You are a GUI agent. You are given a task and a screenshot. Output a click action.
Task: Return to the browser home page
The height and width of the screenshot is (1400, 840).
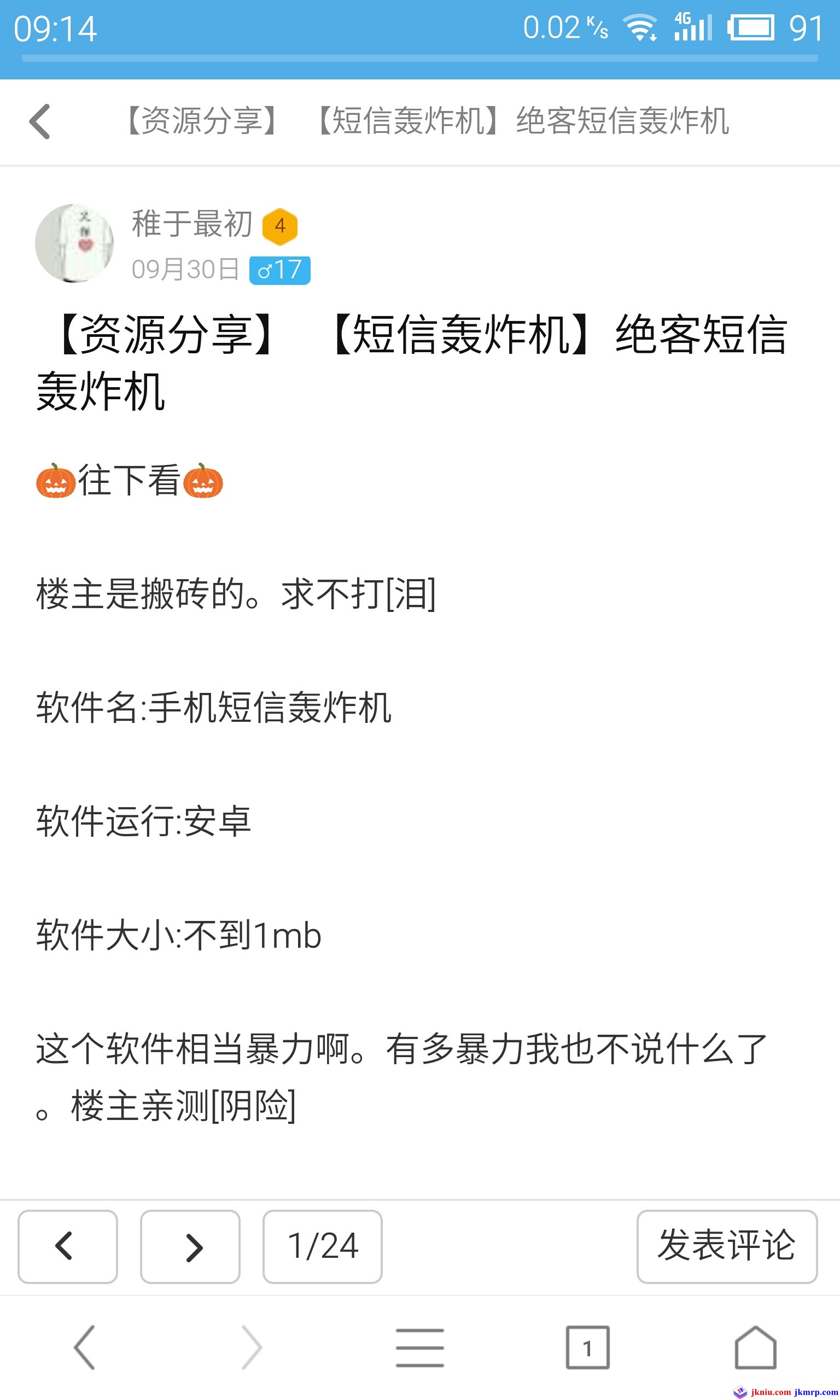pyautogui.click(x=755, y=1347)
